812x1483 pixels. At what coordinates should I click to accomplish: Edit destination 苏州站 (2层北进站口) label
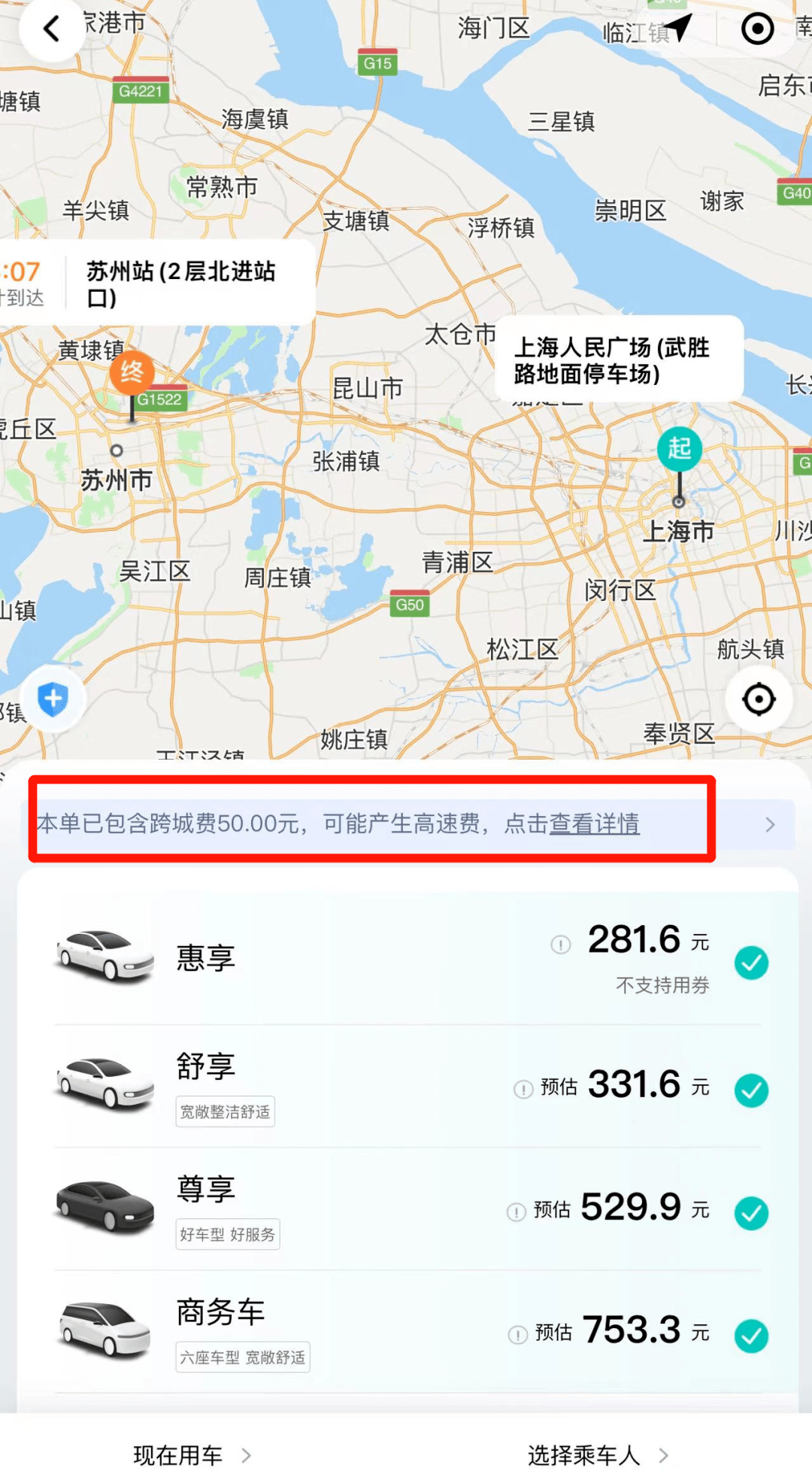pos(180,284)
